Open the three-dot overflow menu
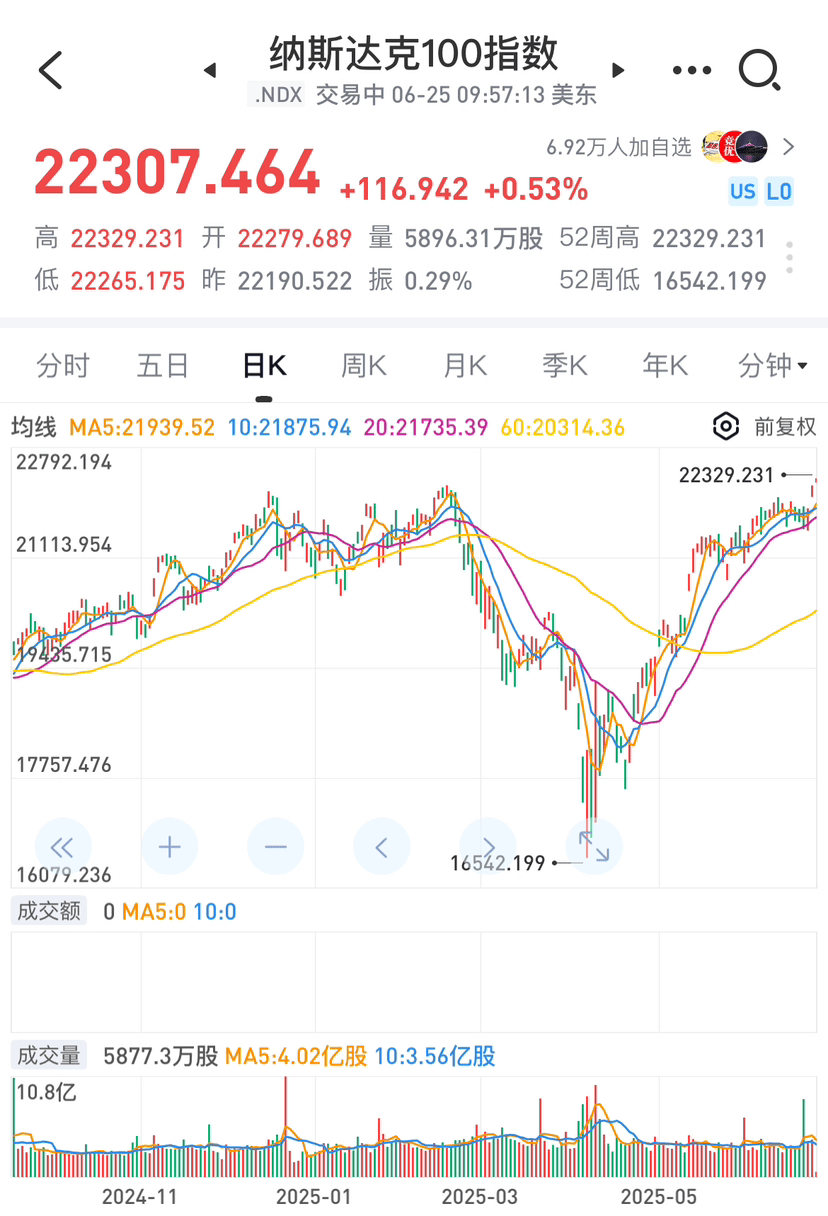The image size is (828, 1216). tap(691, 70)
